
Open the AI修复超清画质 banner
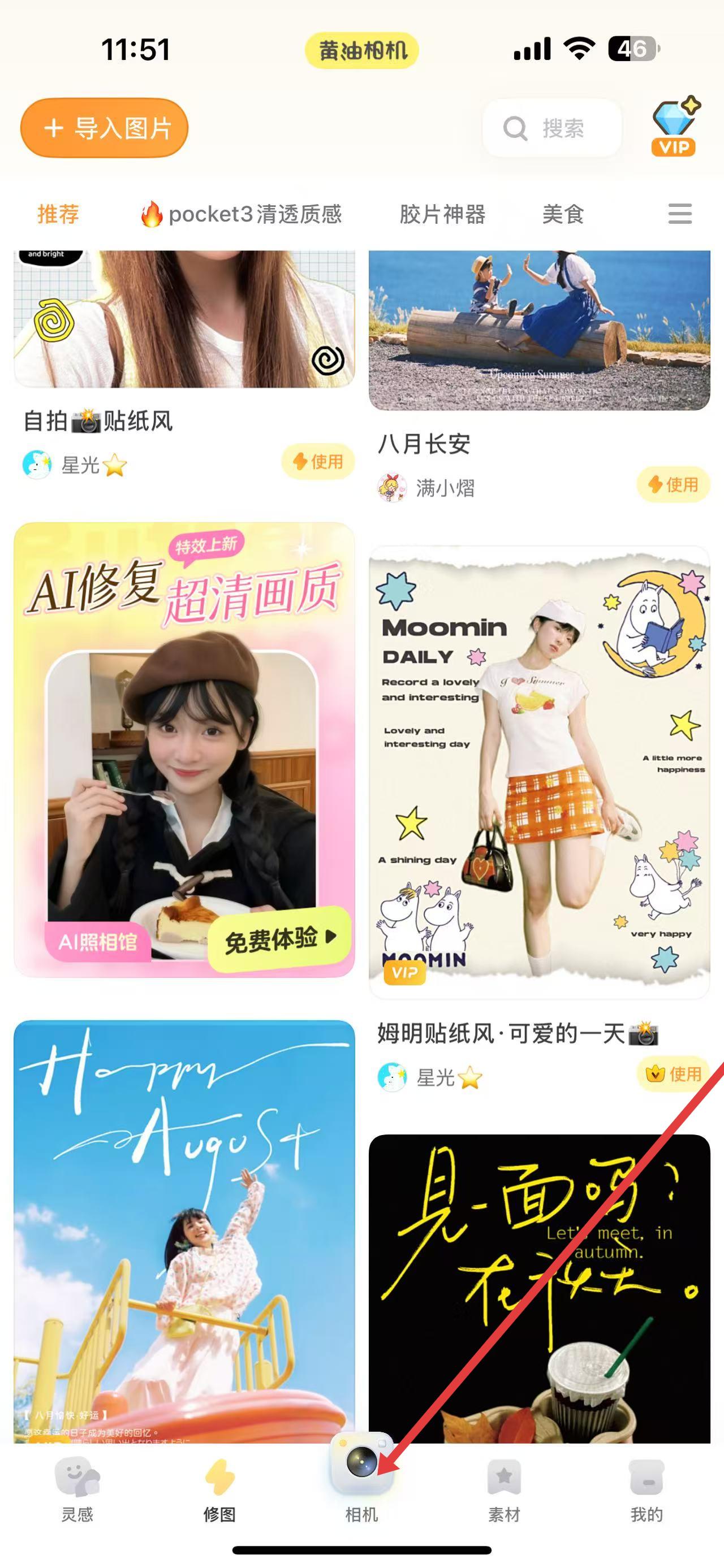coord(184,749)
